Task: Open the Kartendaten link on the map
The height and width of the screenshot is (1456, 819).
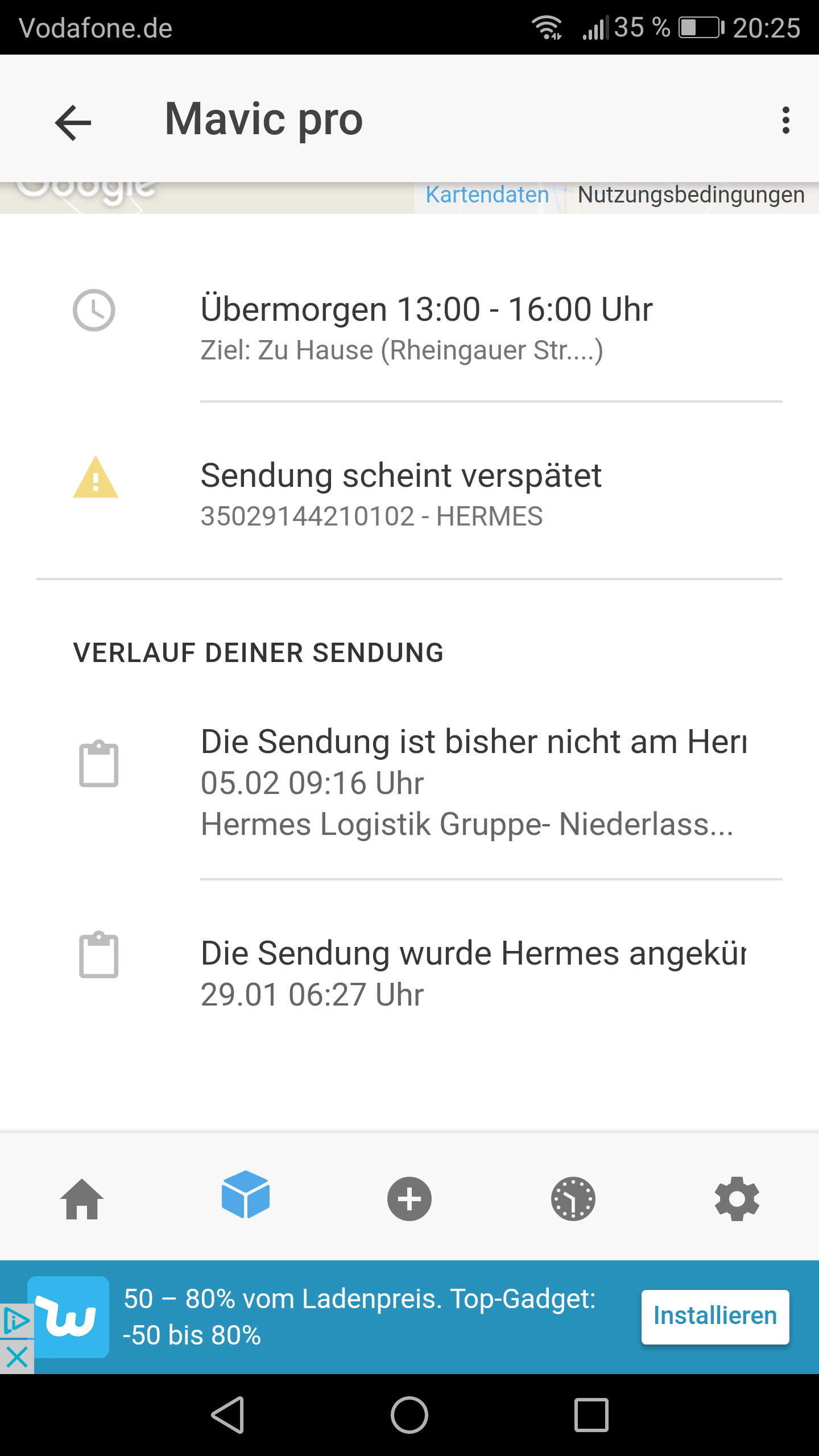Action: [487, 195]
